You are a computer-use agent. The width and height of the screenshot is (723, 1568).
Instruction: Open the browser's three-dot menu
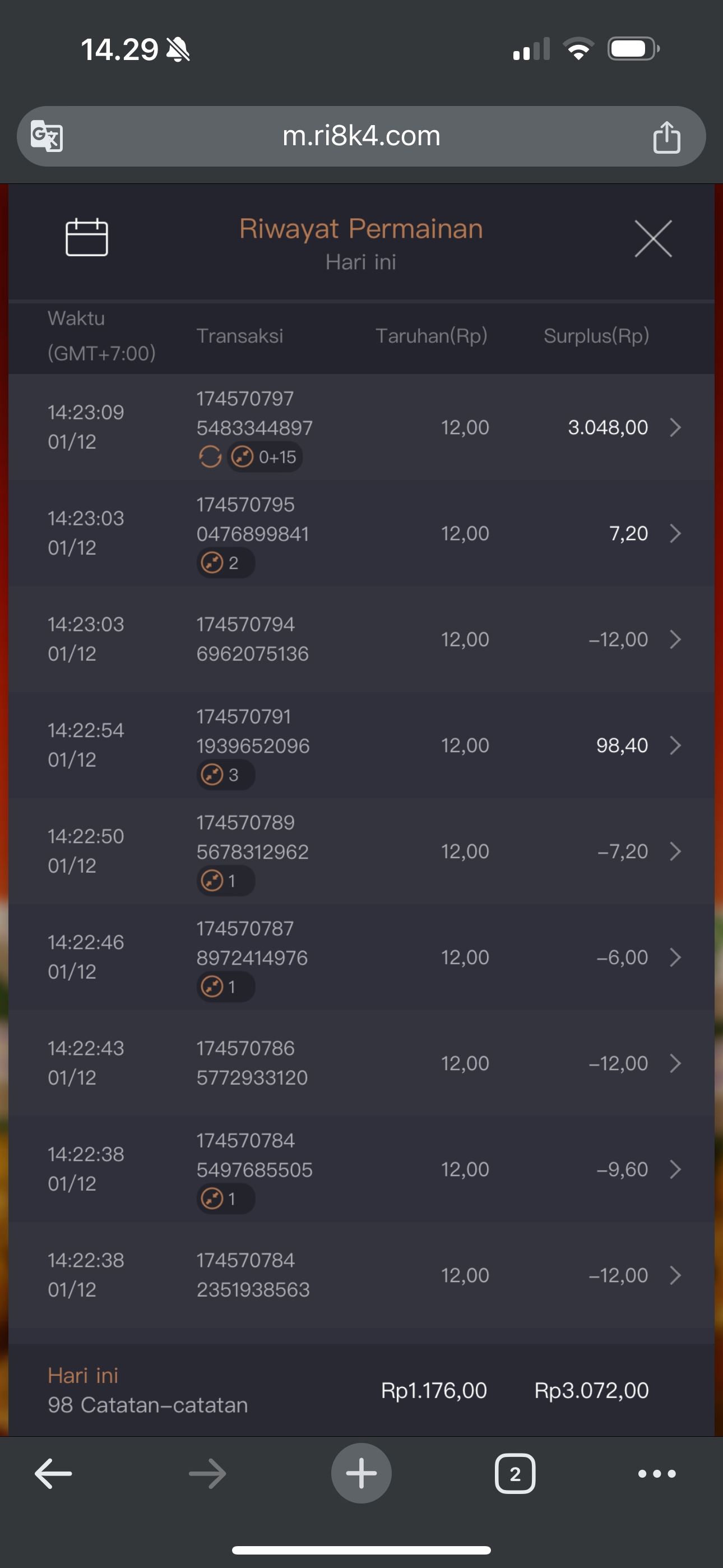point(656,1474)
